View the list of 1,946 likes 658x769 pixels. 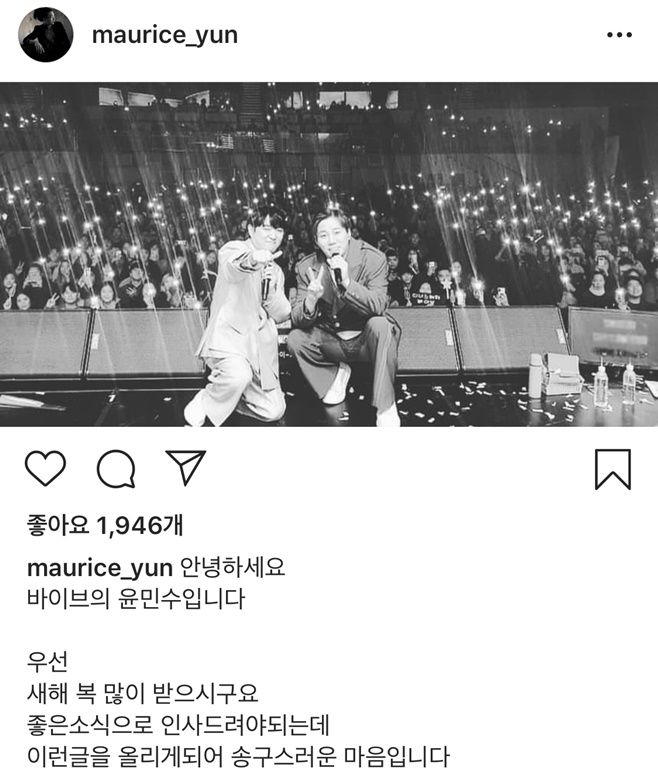coord(105,524)
